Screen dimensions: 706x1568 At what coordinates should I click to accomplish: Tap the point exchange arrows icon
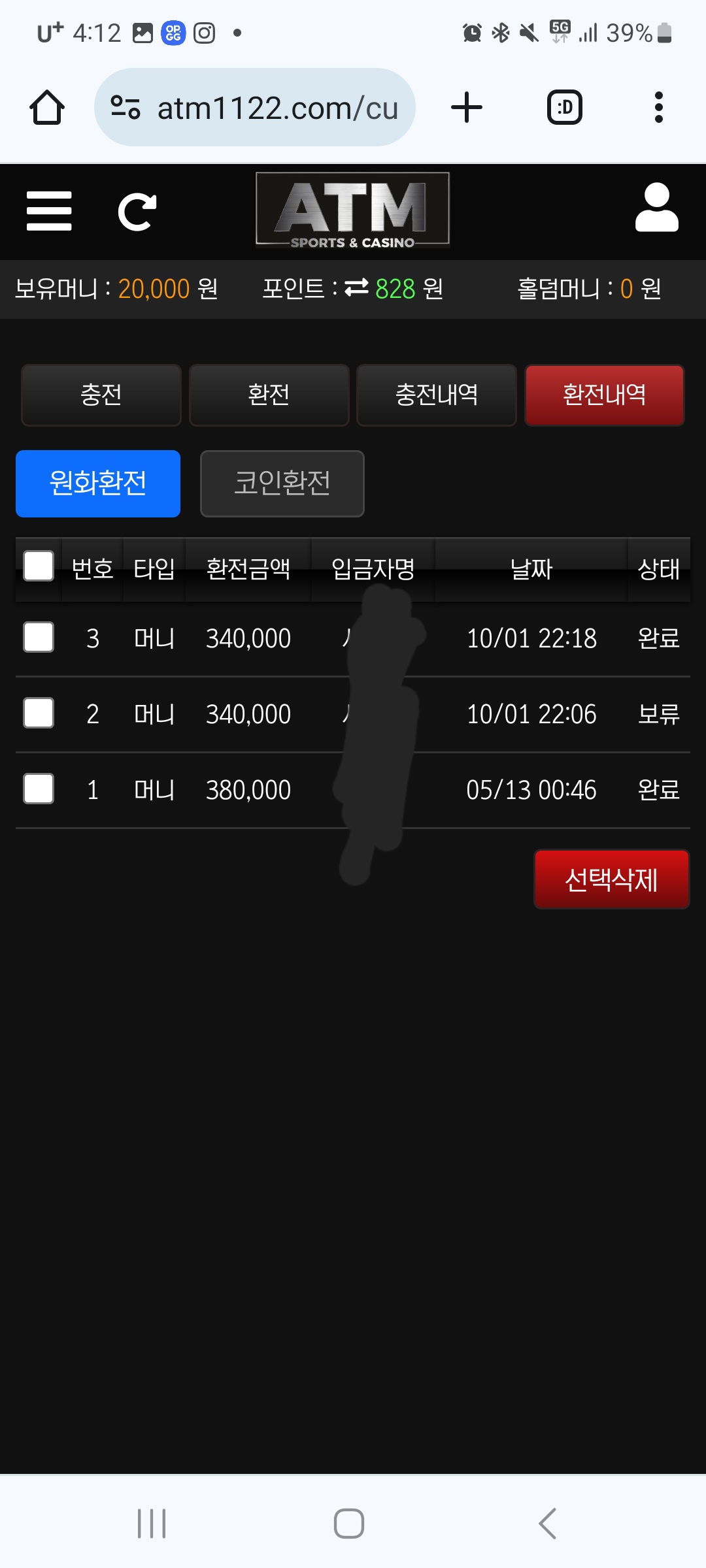tap(356, 287)
